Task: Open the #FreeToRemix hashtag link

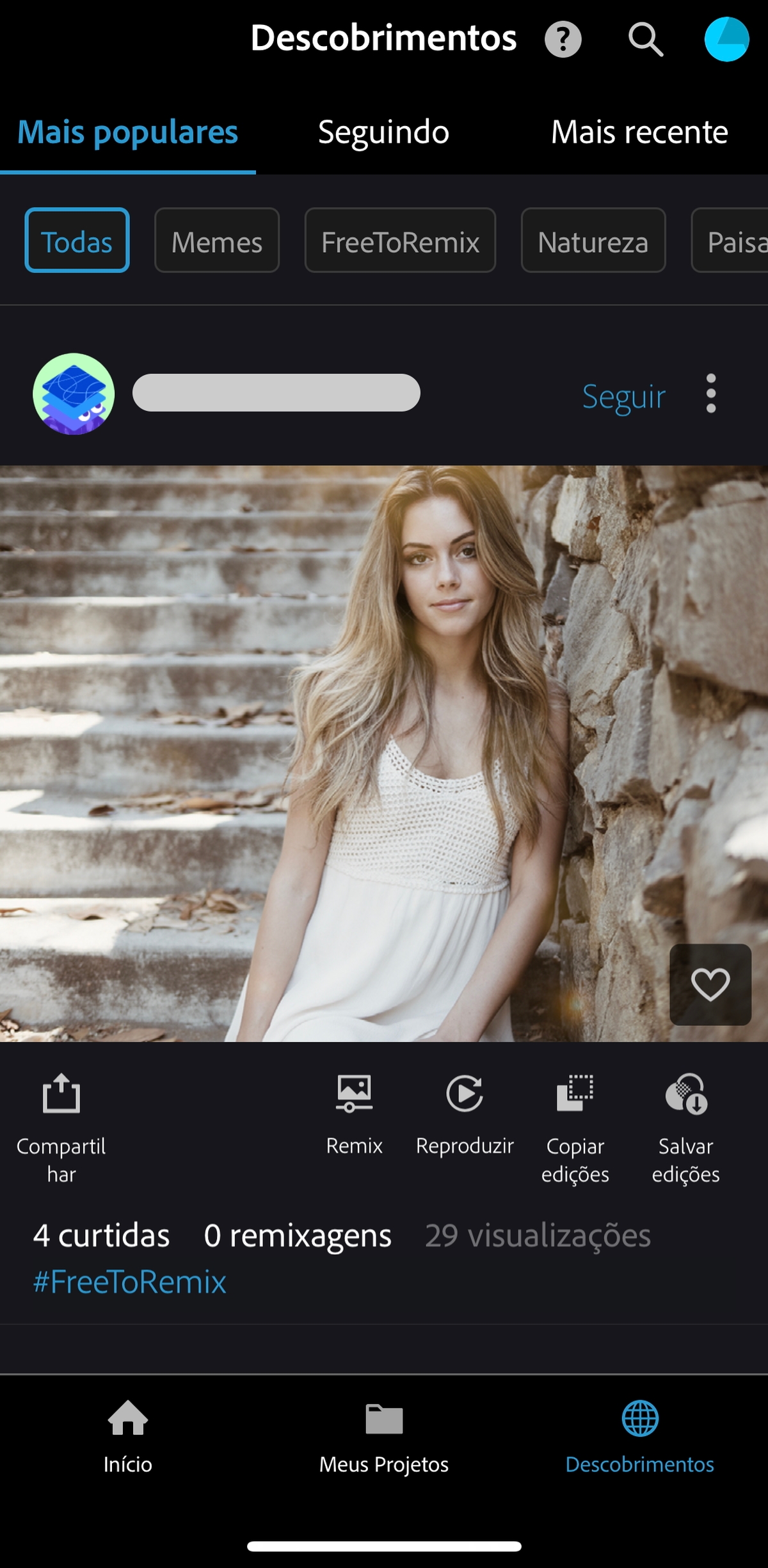Action: [x=130, y=1283]
